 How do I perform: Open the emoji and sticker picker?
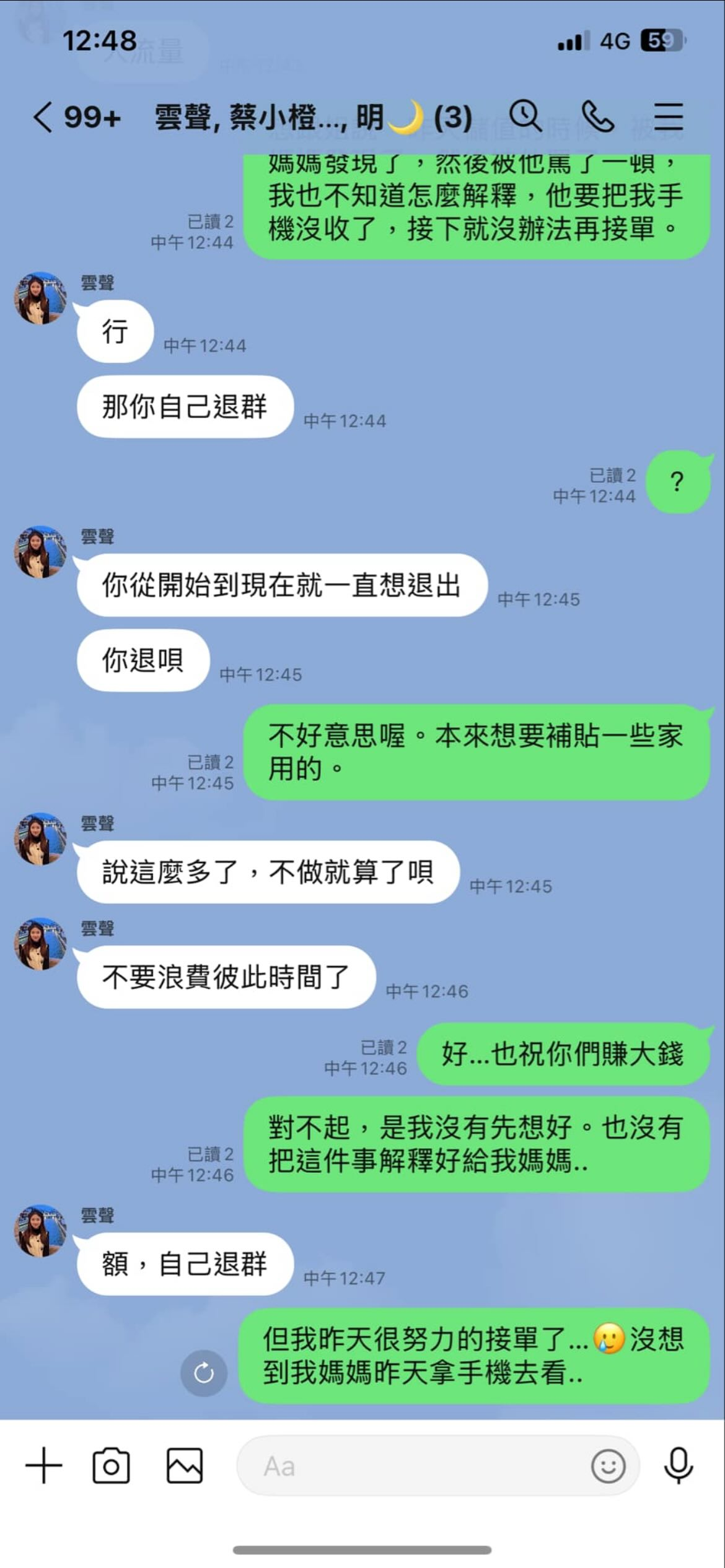tap(608, 1466)
